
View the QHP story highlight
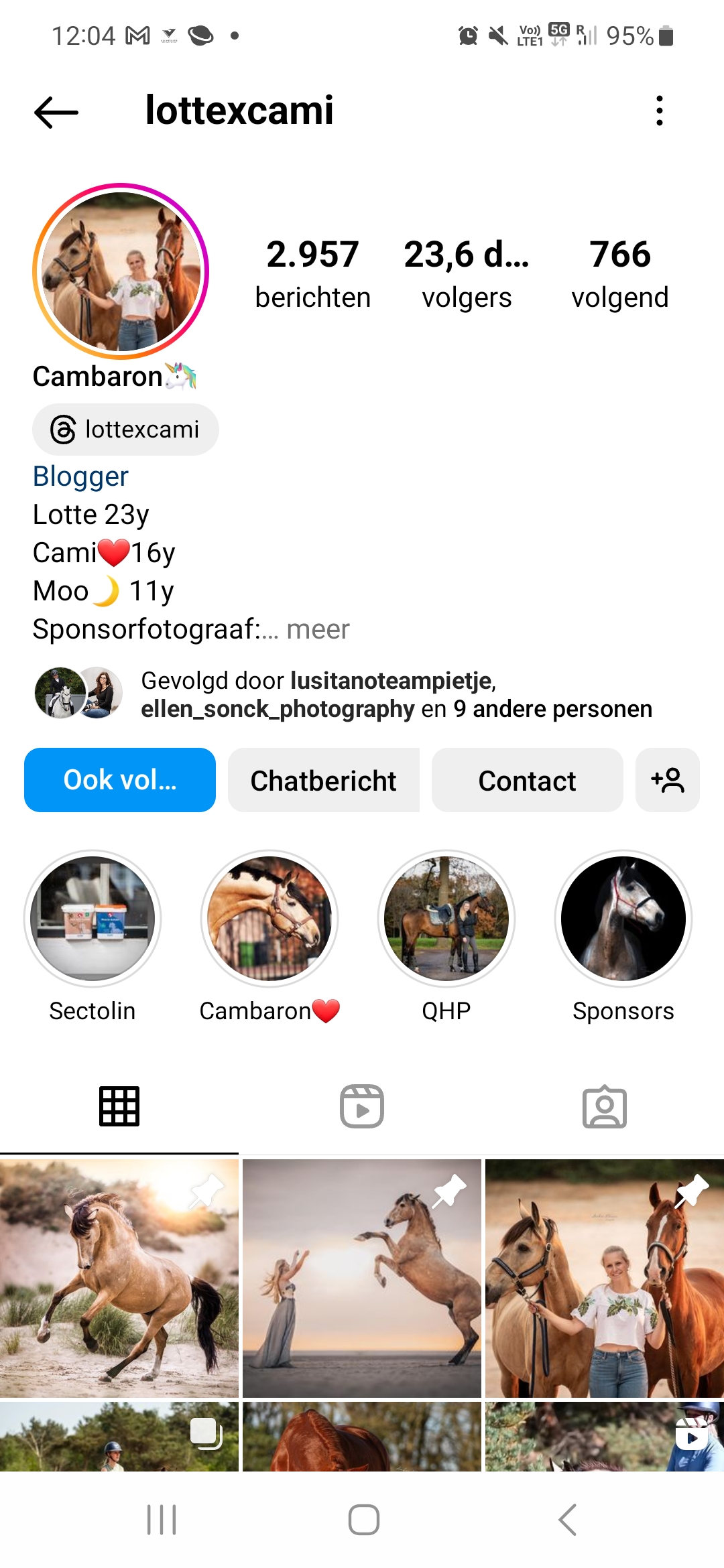coord(446,919)
